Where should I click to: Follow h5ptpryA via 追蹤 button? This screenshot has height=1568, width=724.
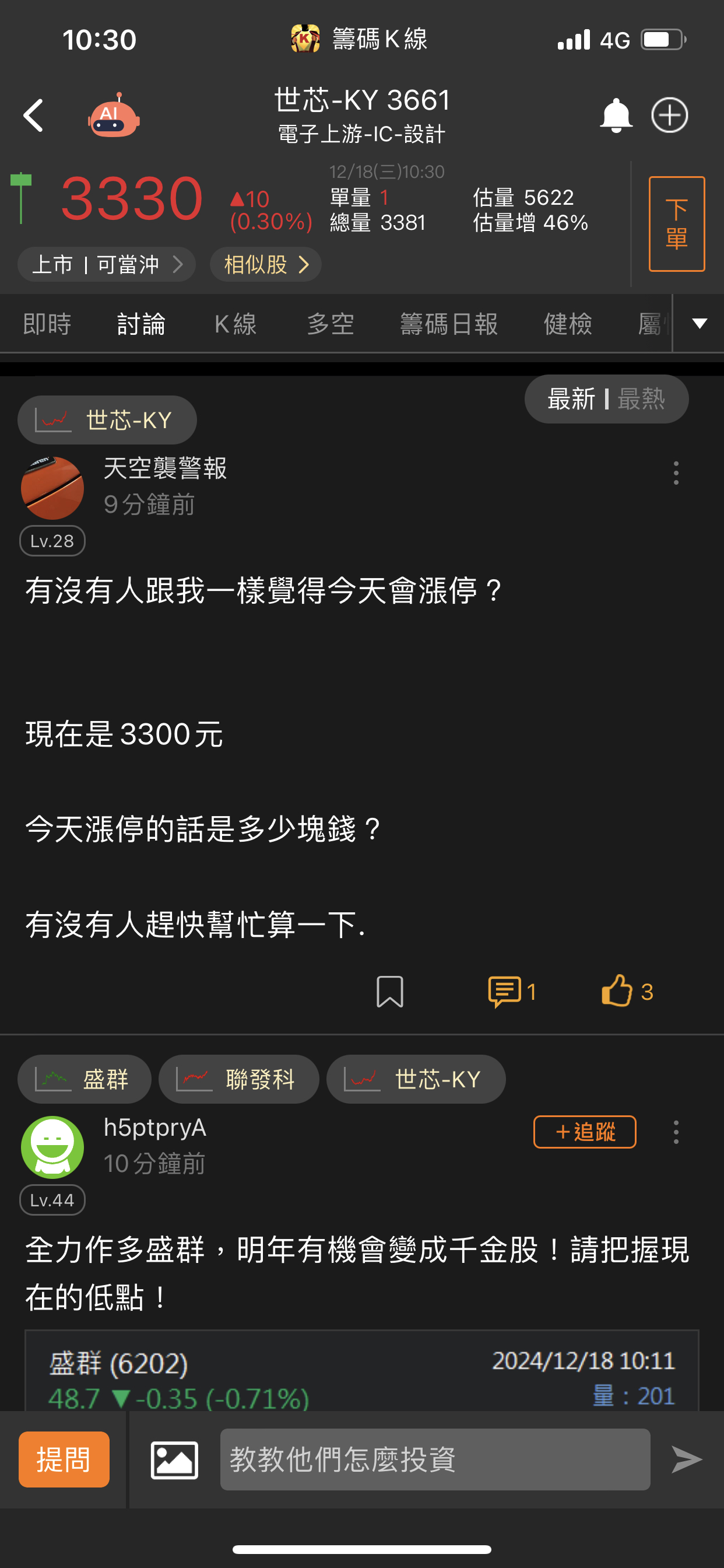tap(584, 1131)
